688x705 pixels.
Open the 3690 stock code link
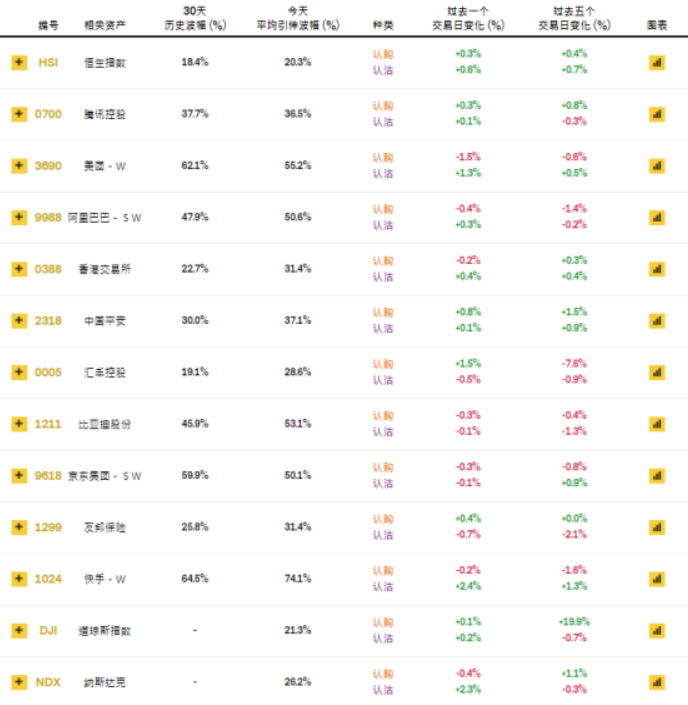pyautogui.click(x=48, y=165)
